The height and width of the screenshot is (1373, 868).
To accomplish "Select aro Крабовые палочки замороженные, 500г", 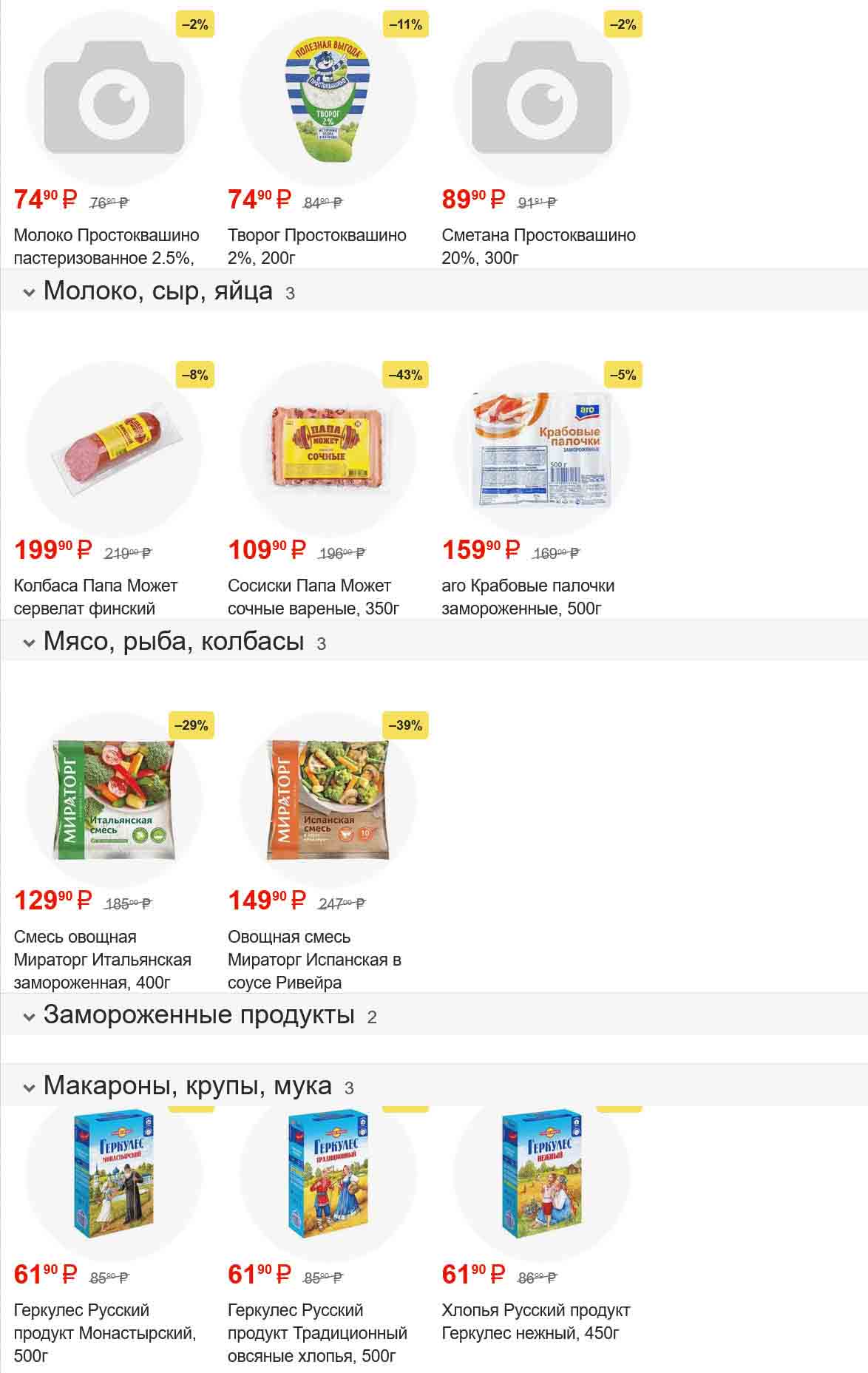I will click(x=528, y=597).
